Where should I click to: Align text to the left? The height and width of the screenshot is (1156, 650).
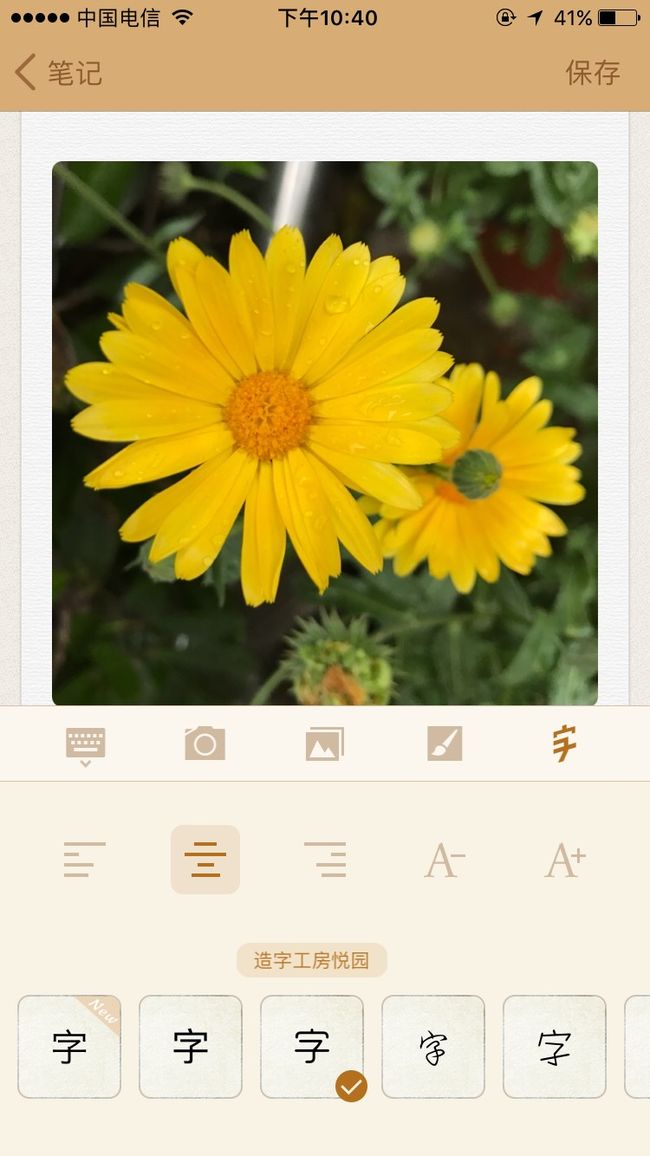(x=85, y=860)
